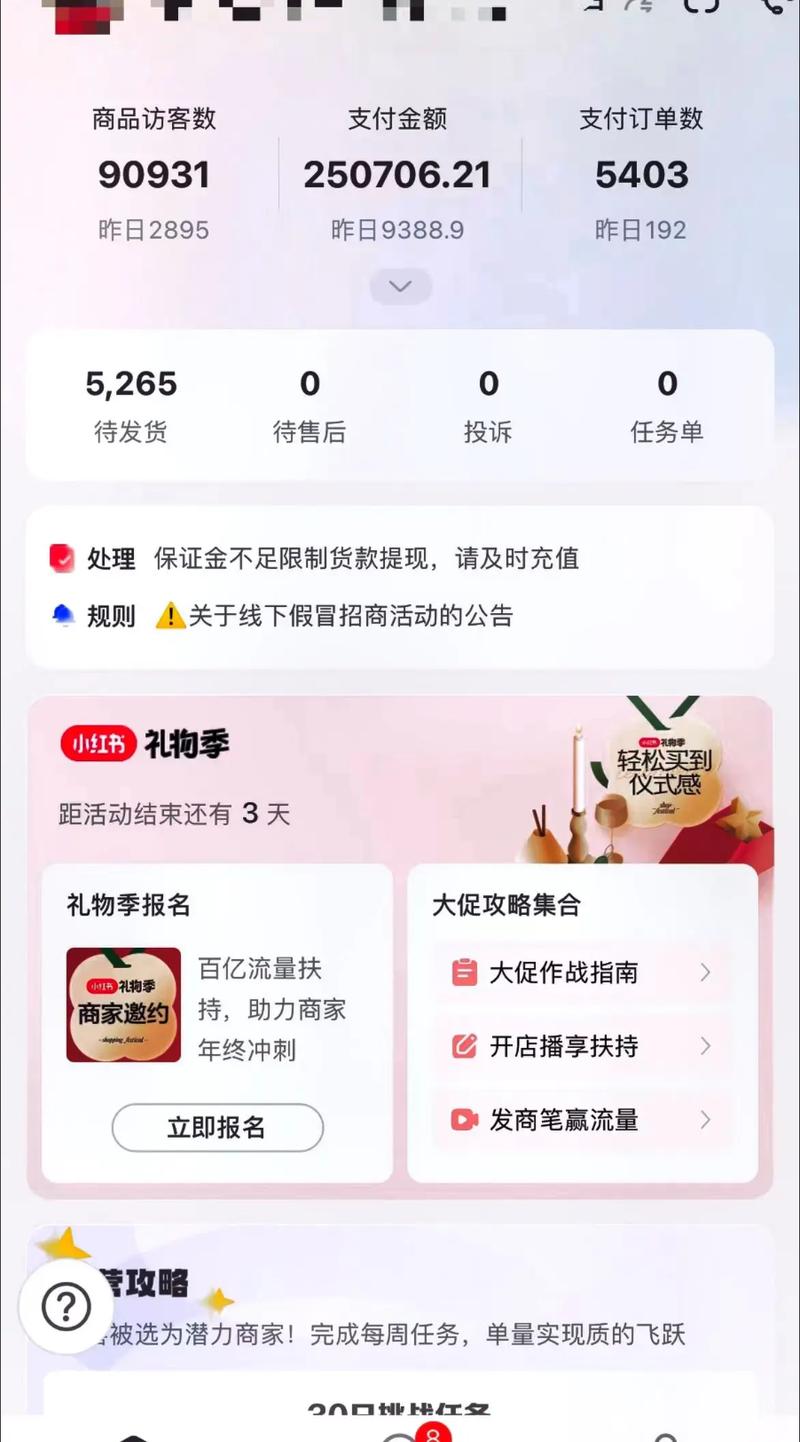
Task: Open 发商笔赢流量 row
Action: pos(582,1120)
